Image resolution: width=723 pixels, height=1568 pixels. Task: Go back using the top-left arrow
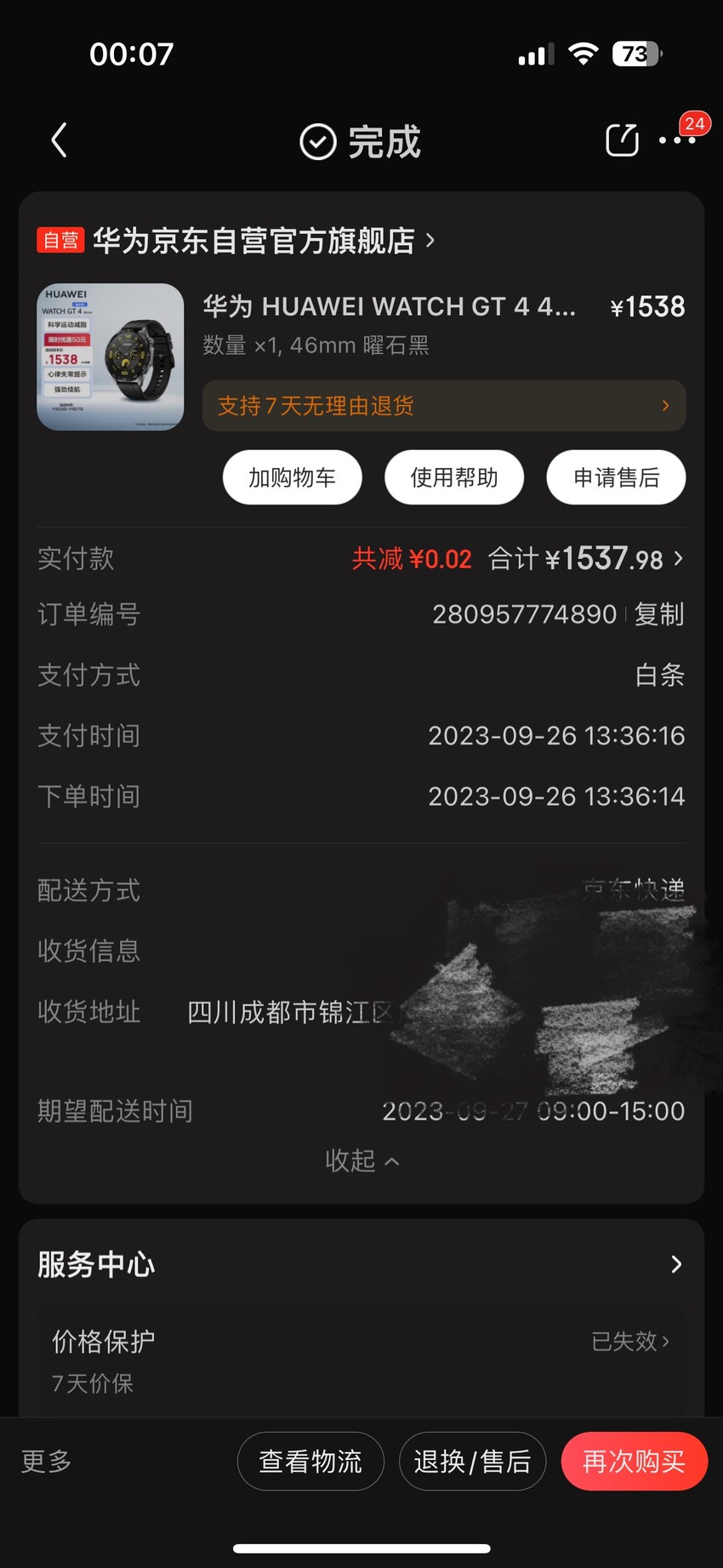(x=59, y=140)
